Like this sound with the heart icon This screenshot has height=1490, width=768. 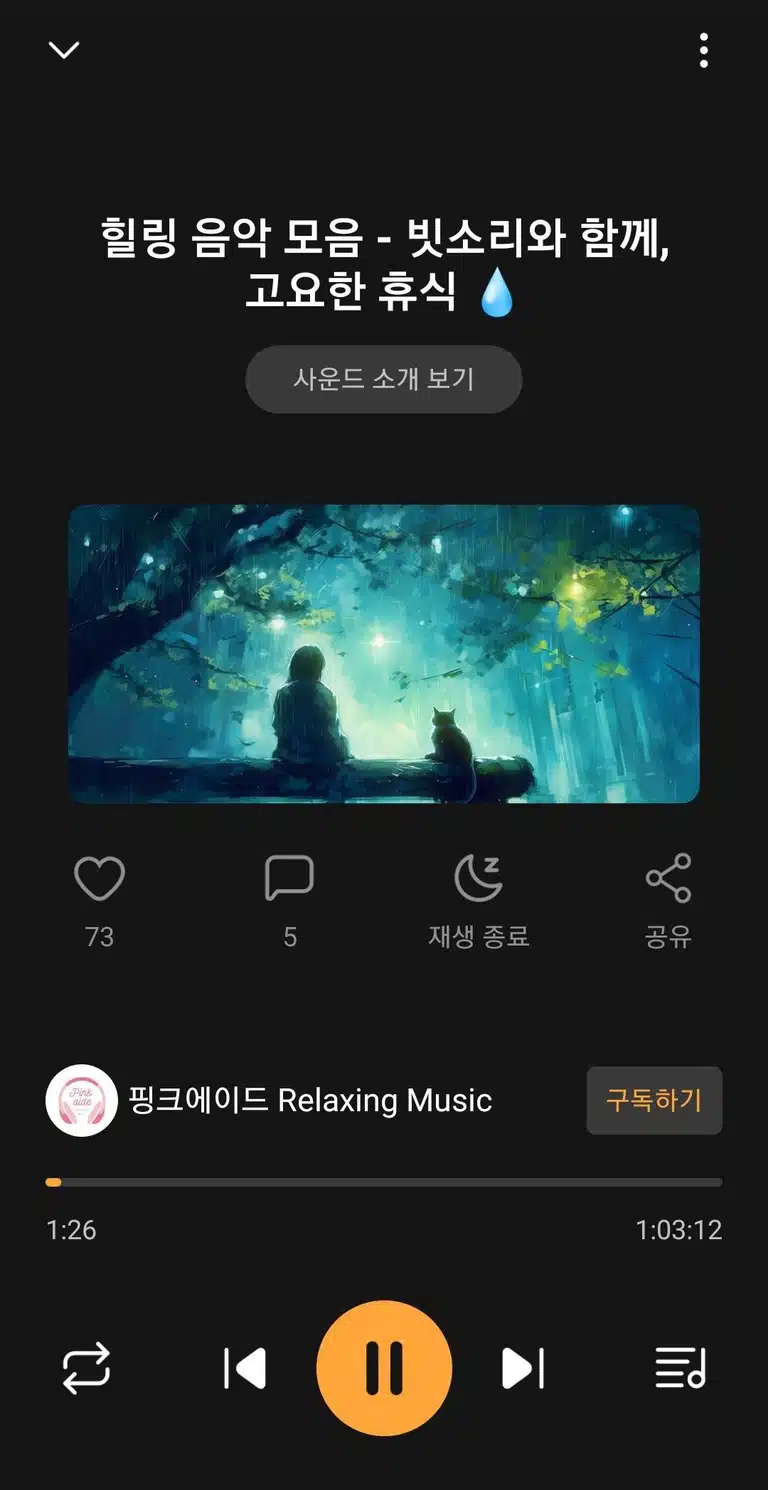[99, 880]
